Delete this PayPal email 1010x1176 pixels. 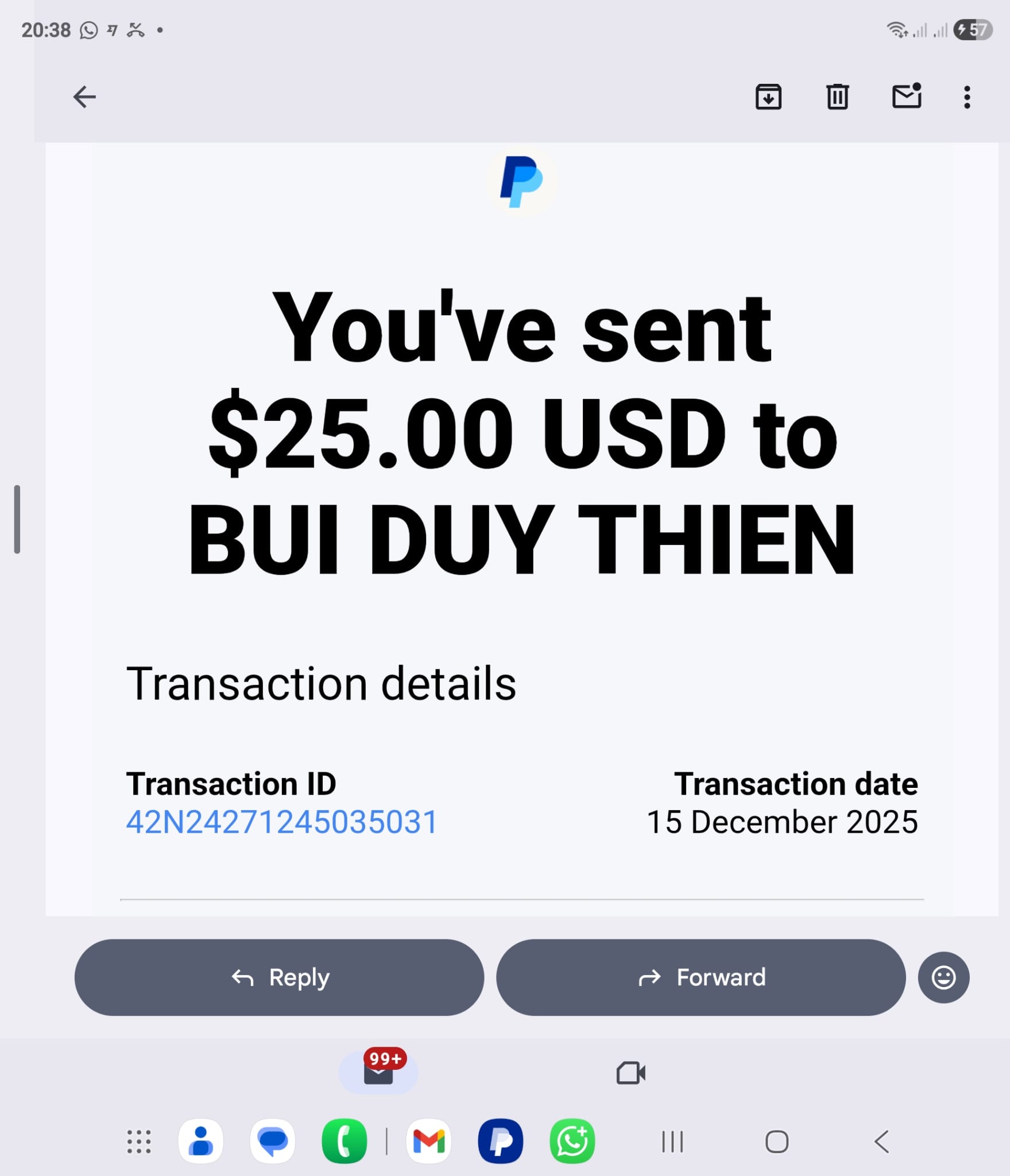tap(837, 96)
